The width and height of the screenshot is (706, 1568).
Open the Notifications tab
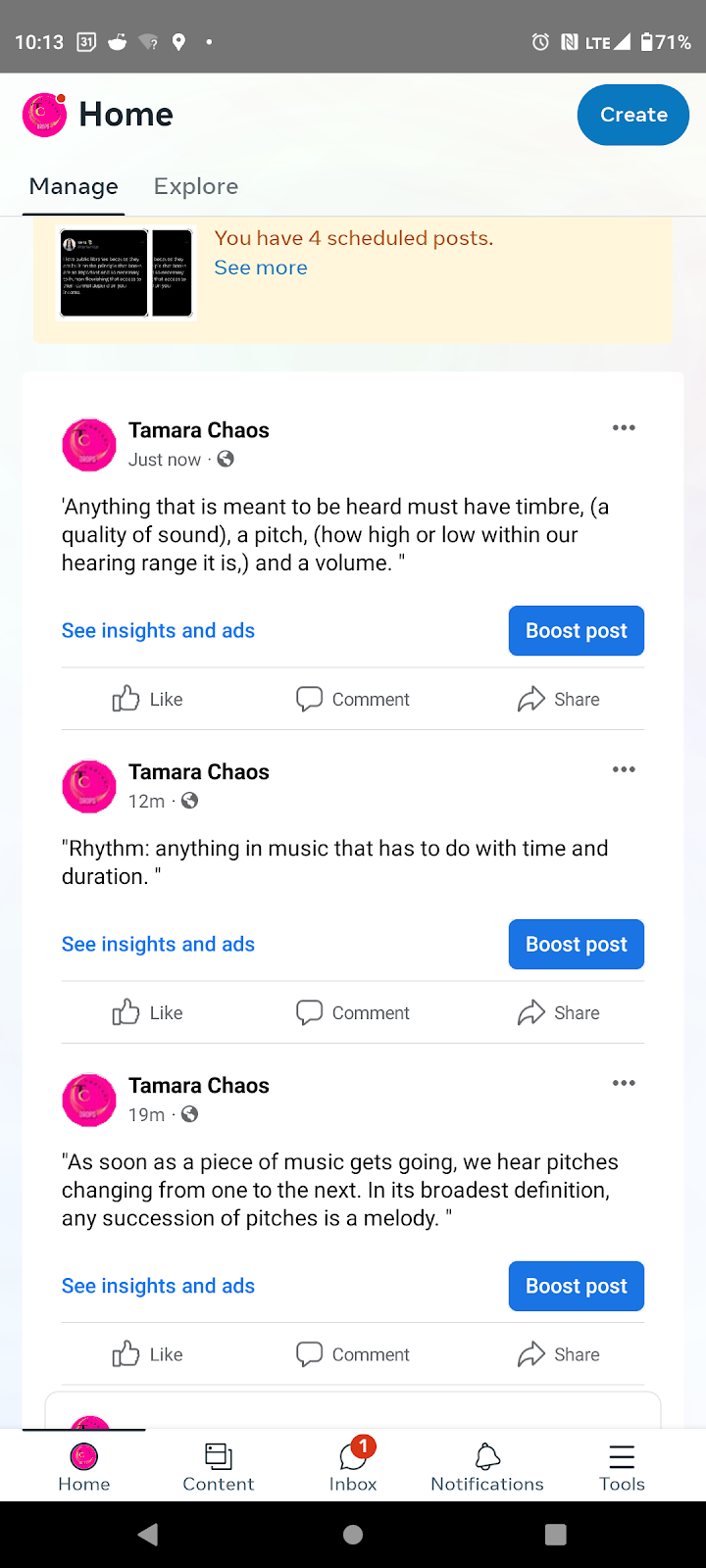487,1467
